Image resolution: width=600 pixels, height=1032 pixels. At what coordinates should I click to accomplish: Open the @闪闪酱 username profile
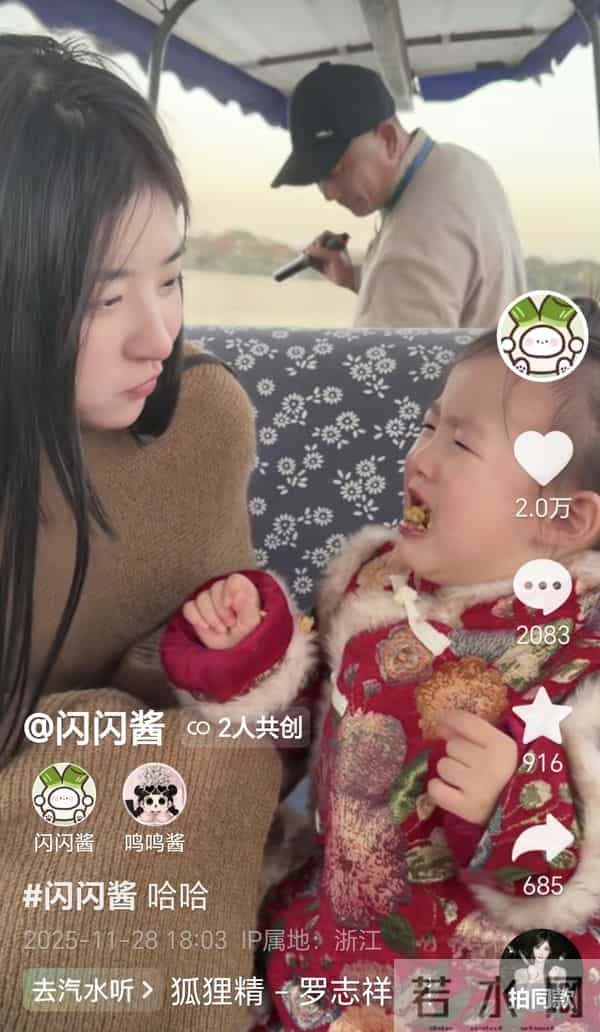(x=95, y=728)
